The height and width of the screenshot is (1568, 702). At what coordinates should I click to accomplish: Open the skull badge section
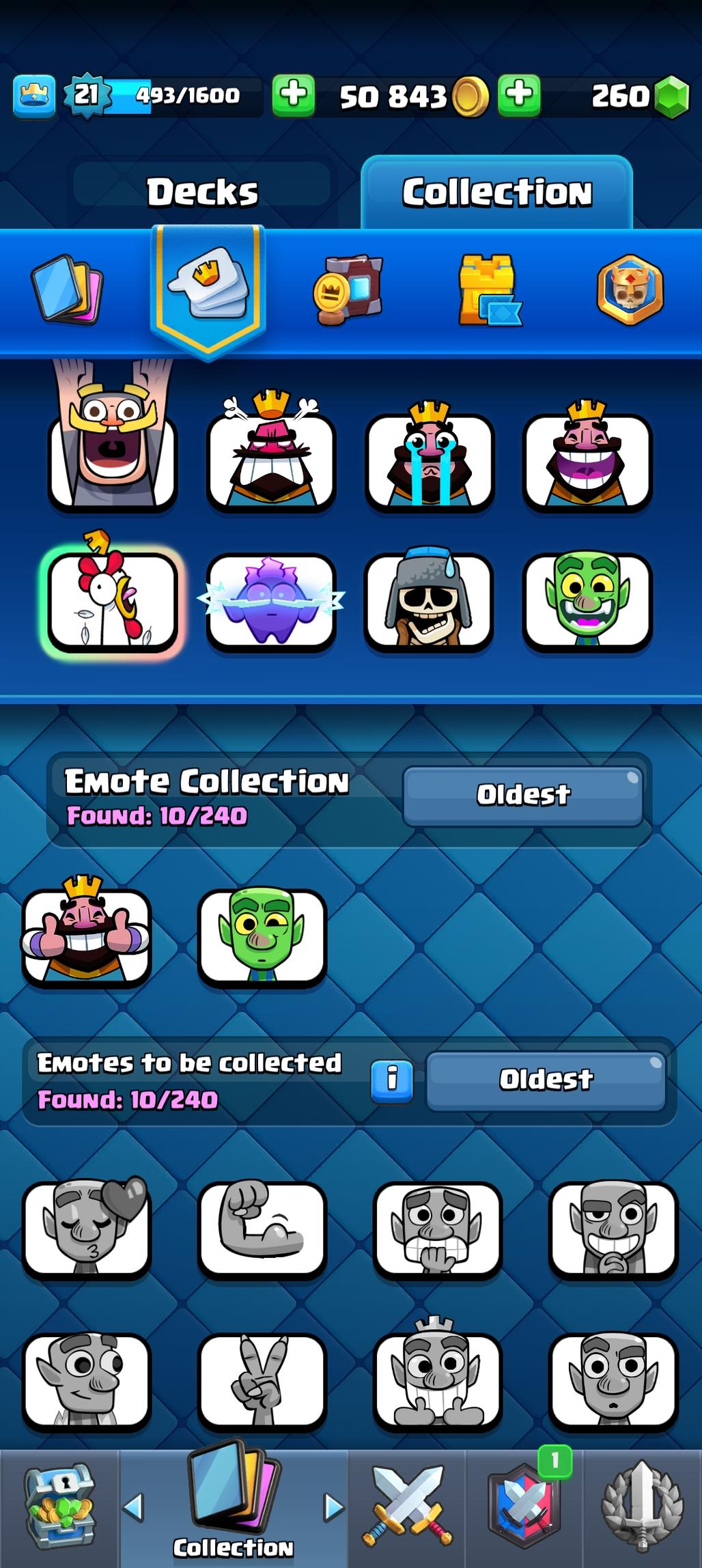tap(630, 290)
